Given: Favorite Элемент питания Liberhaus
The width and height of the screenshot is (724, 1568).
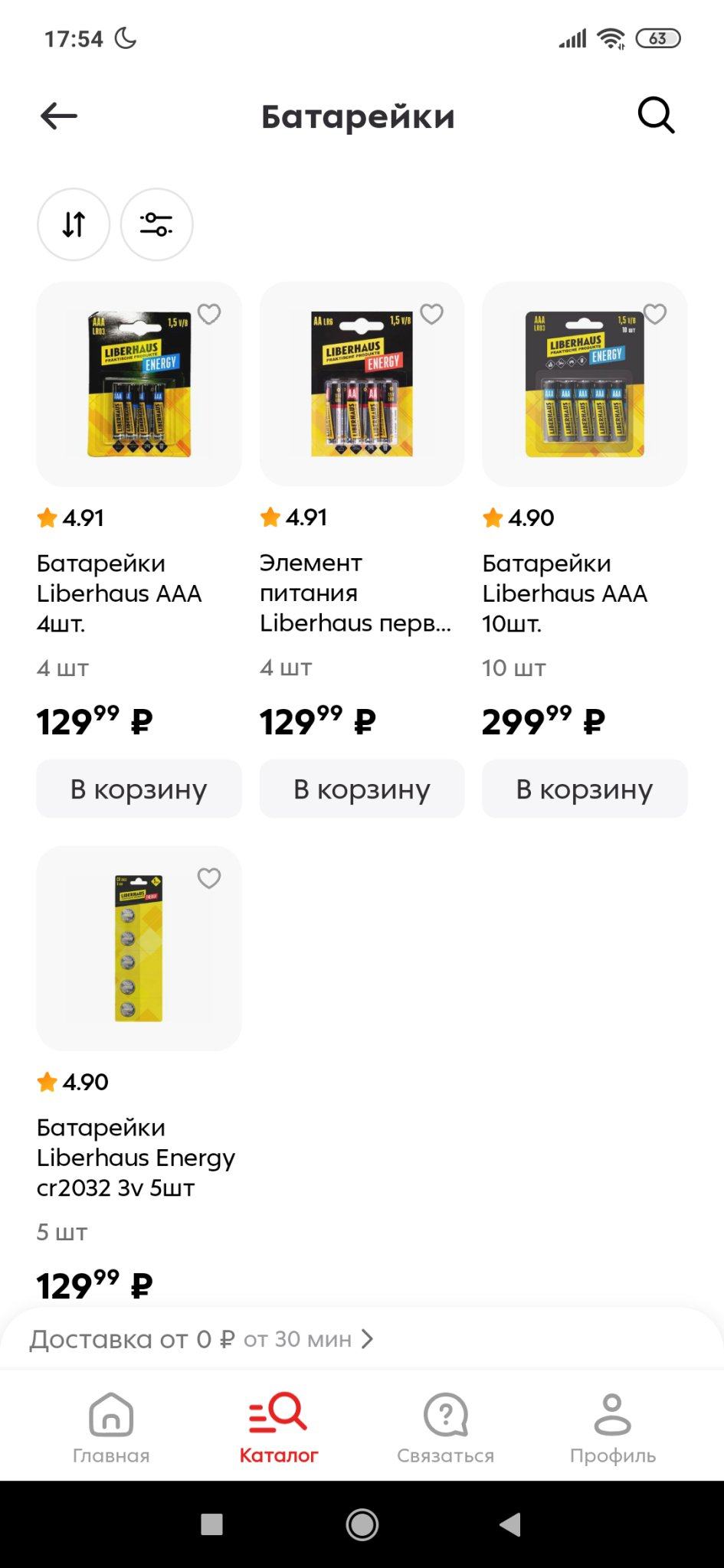Looking at the screenshot, I should coord(432,314).
